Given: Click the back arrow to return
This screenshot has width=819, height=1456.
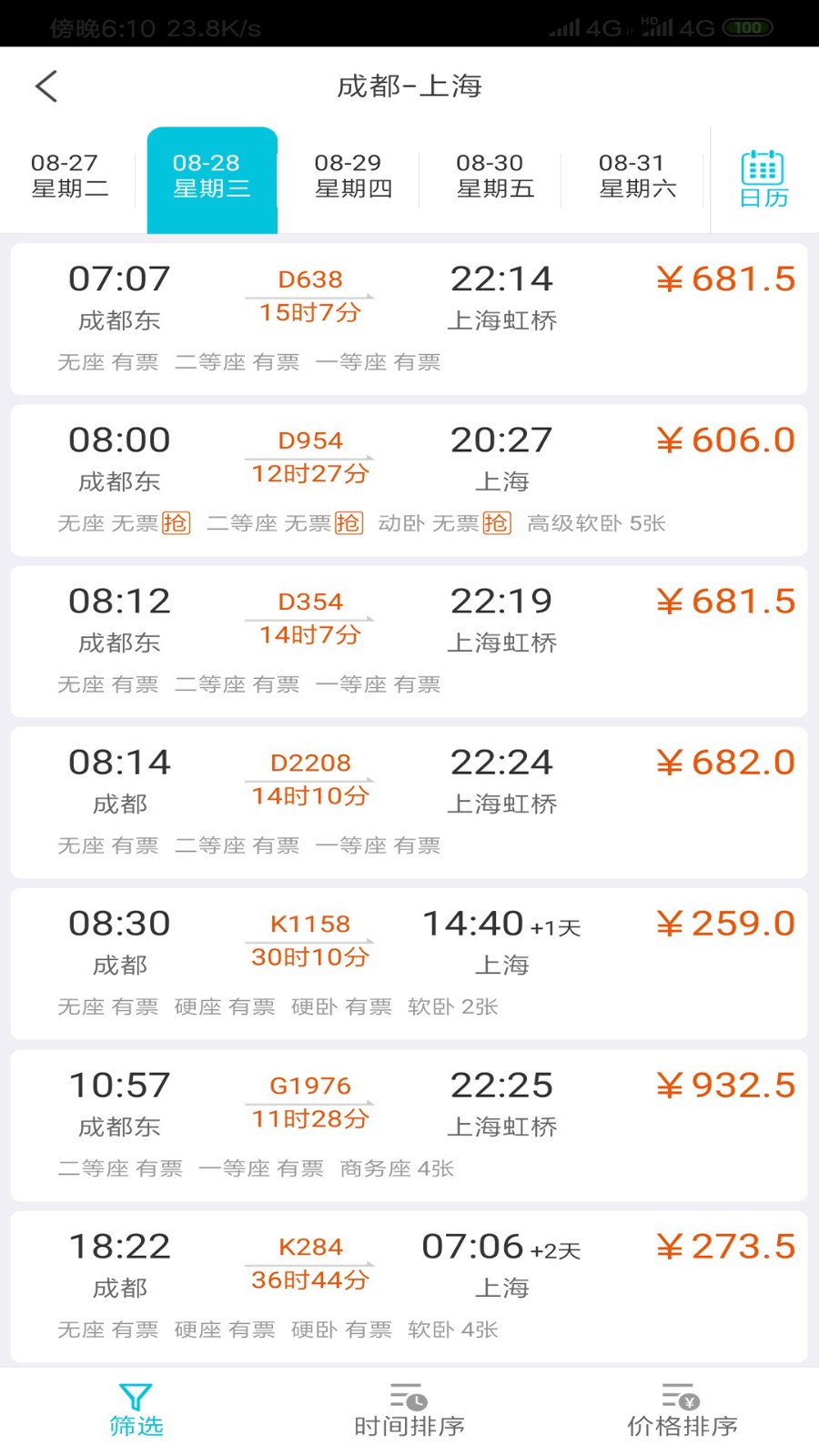Looking at the screenshot, I should coord(45,86).
